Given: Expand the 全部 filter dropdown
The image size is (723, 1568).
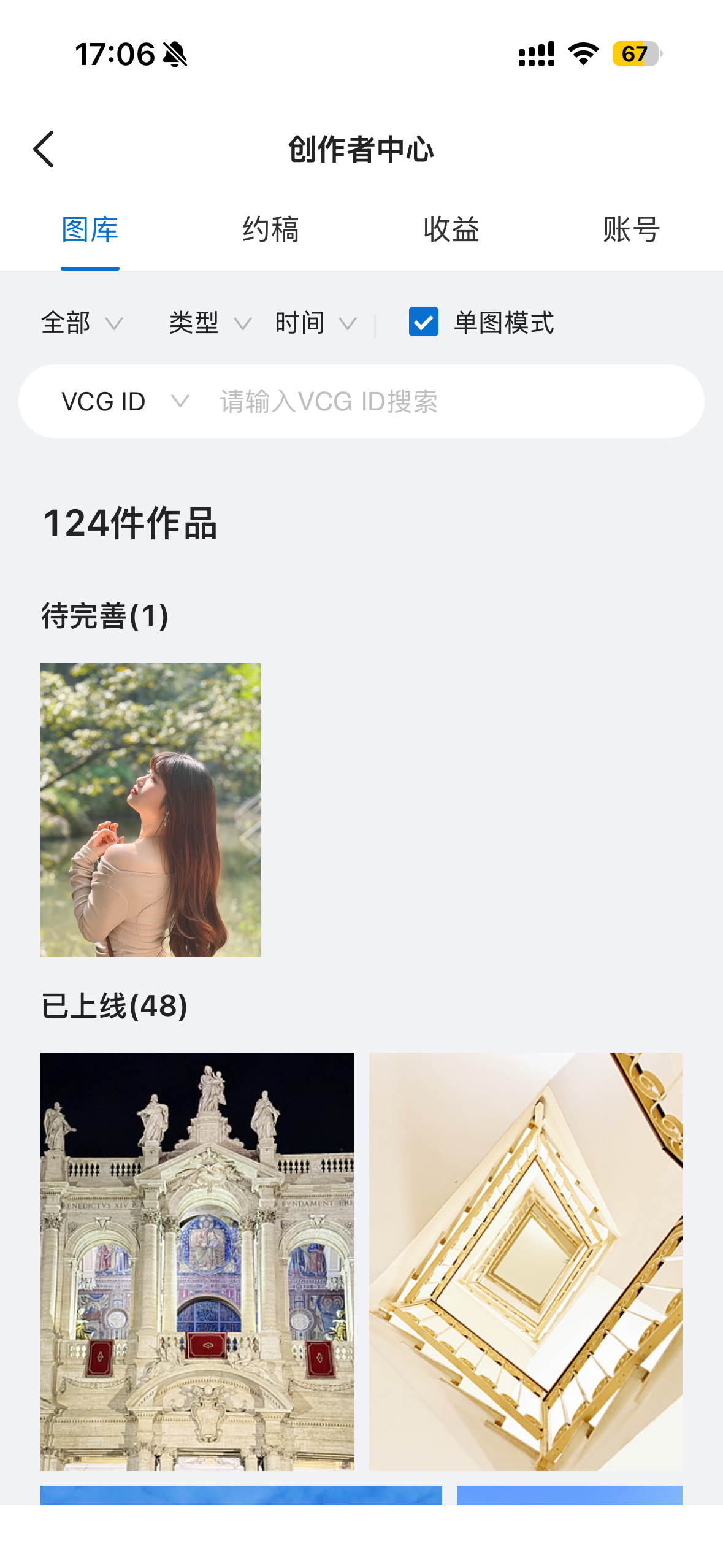Looking at the screenshot, I should [x=82, y=323].
